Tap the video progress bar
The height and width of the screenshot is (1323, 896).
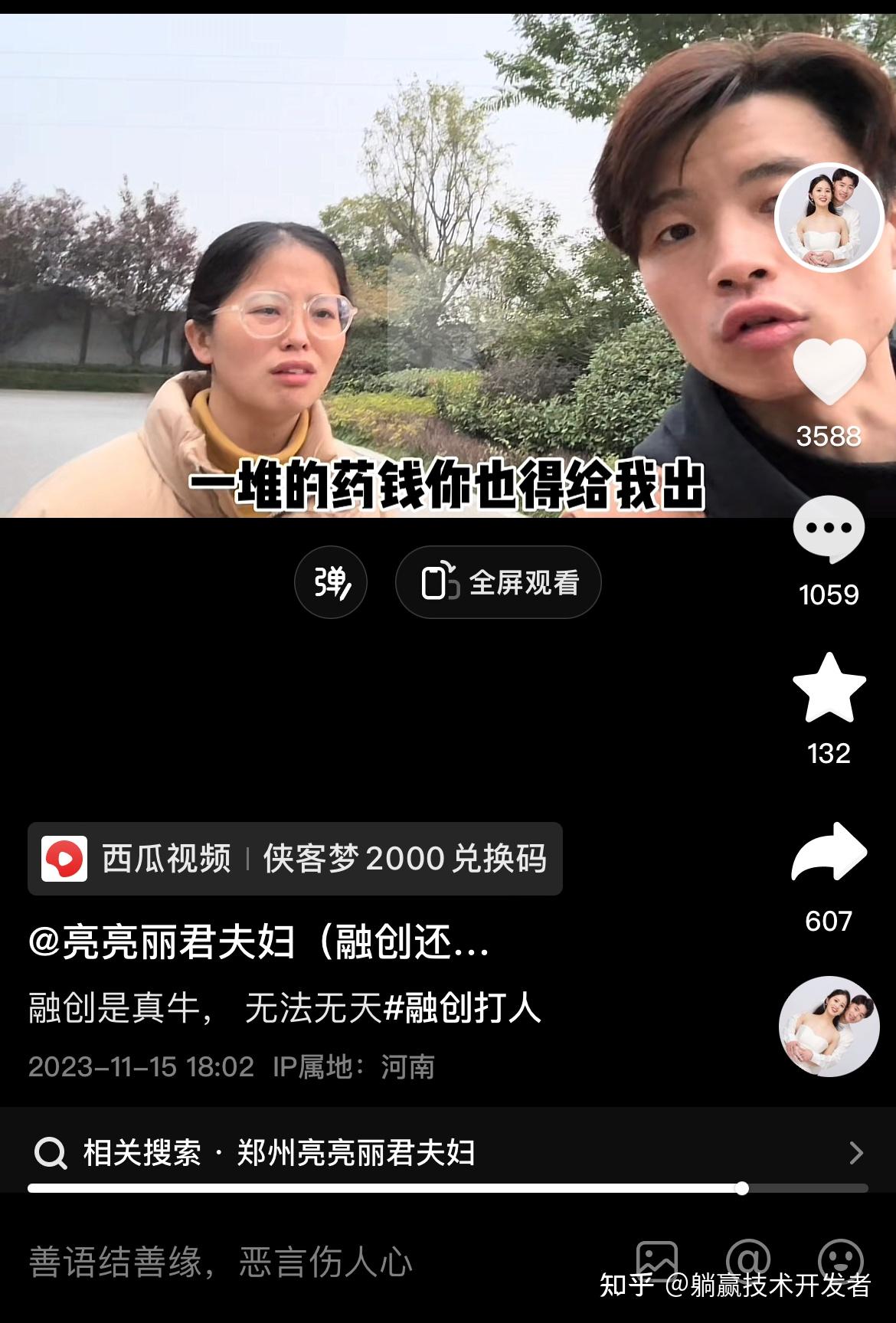tap(448, 1188)
